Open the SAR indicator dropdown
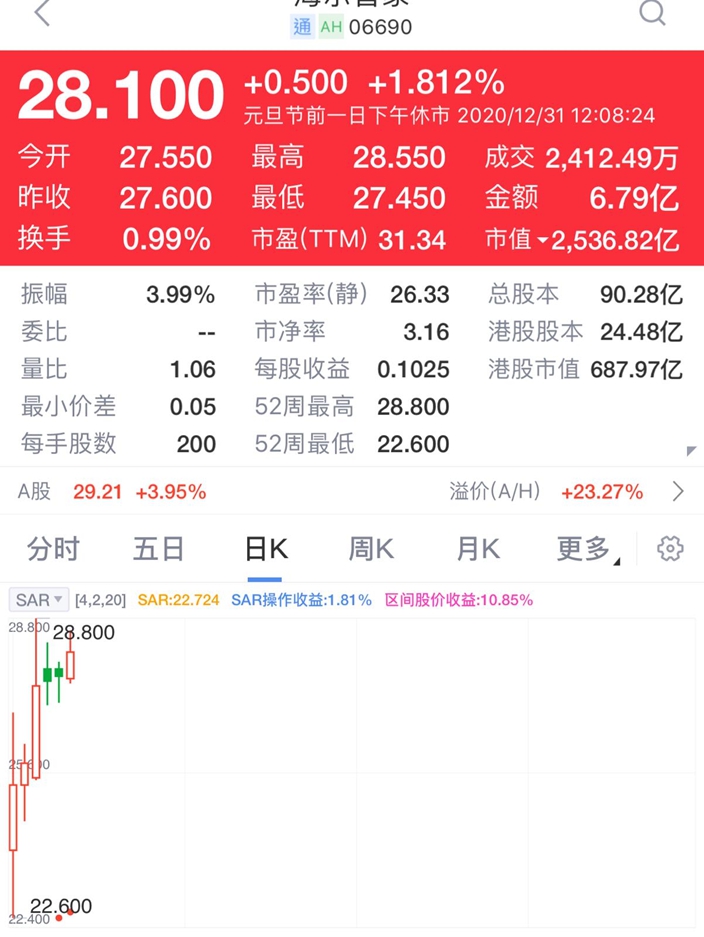 coord(39,599)
